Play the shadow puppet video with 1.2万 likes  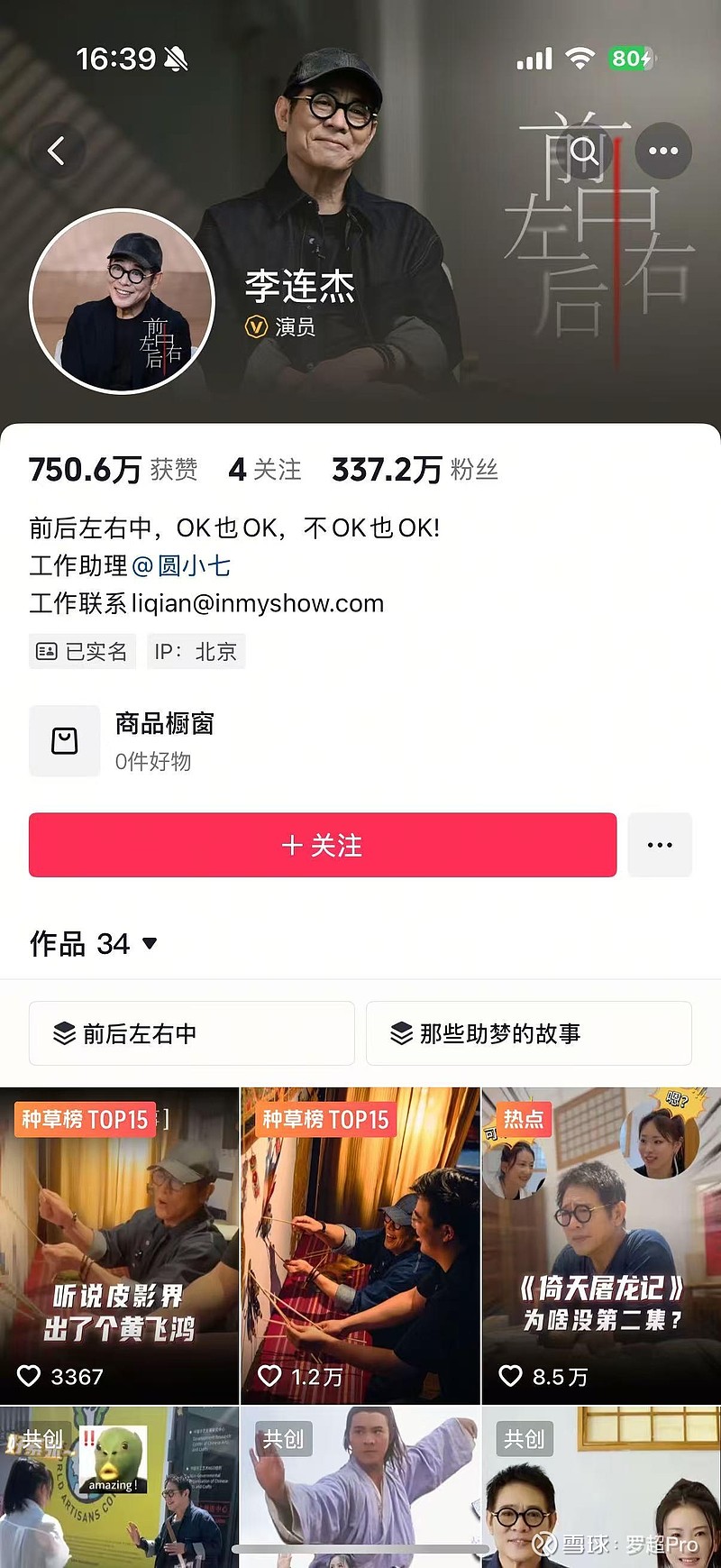tap(360, 1245)
